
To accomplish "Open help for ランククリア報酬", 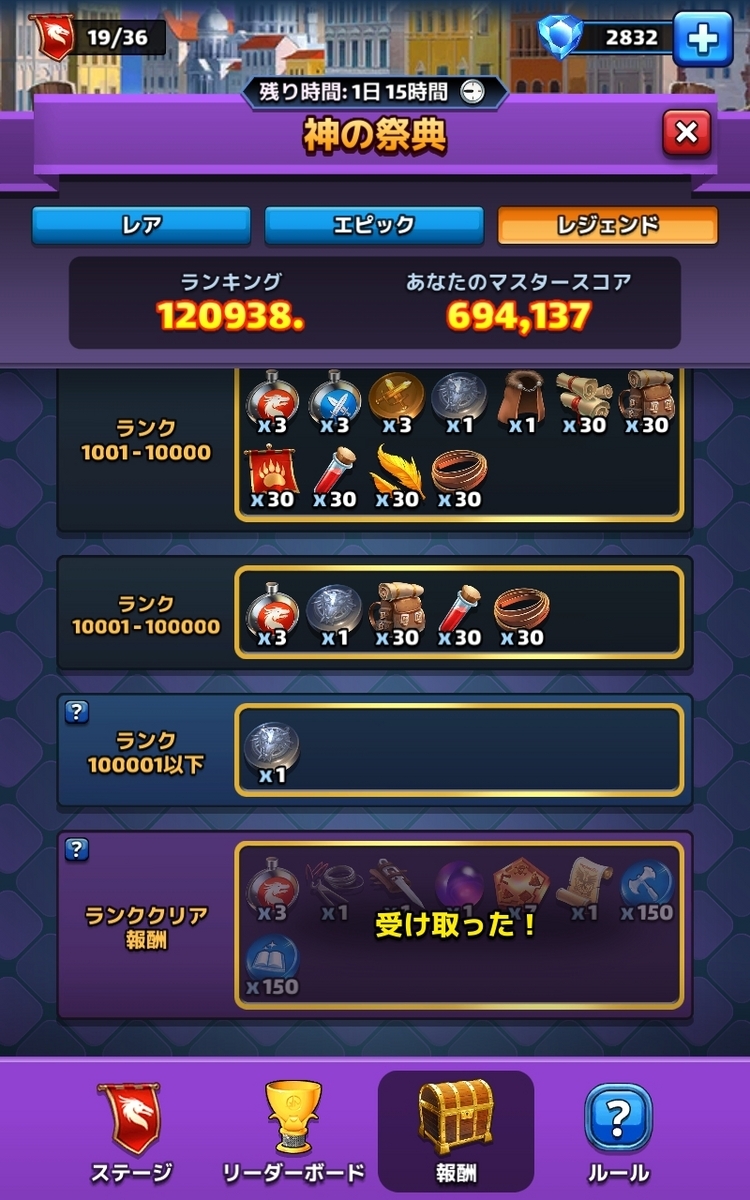I will [x=76, y=849].
